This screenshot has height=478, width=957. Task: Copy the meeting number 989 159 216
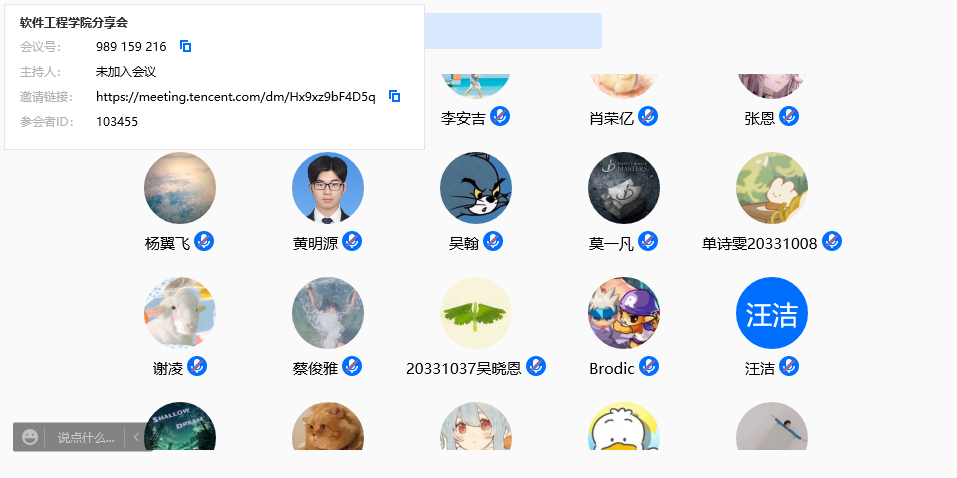[185, 46]
